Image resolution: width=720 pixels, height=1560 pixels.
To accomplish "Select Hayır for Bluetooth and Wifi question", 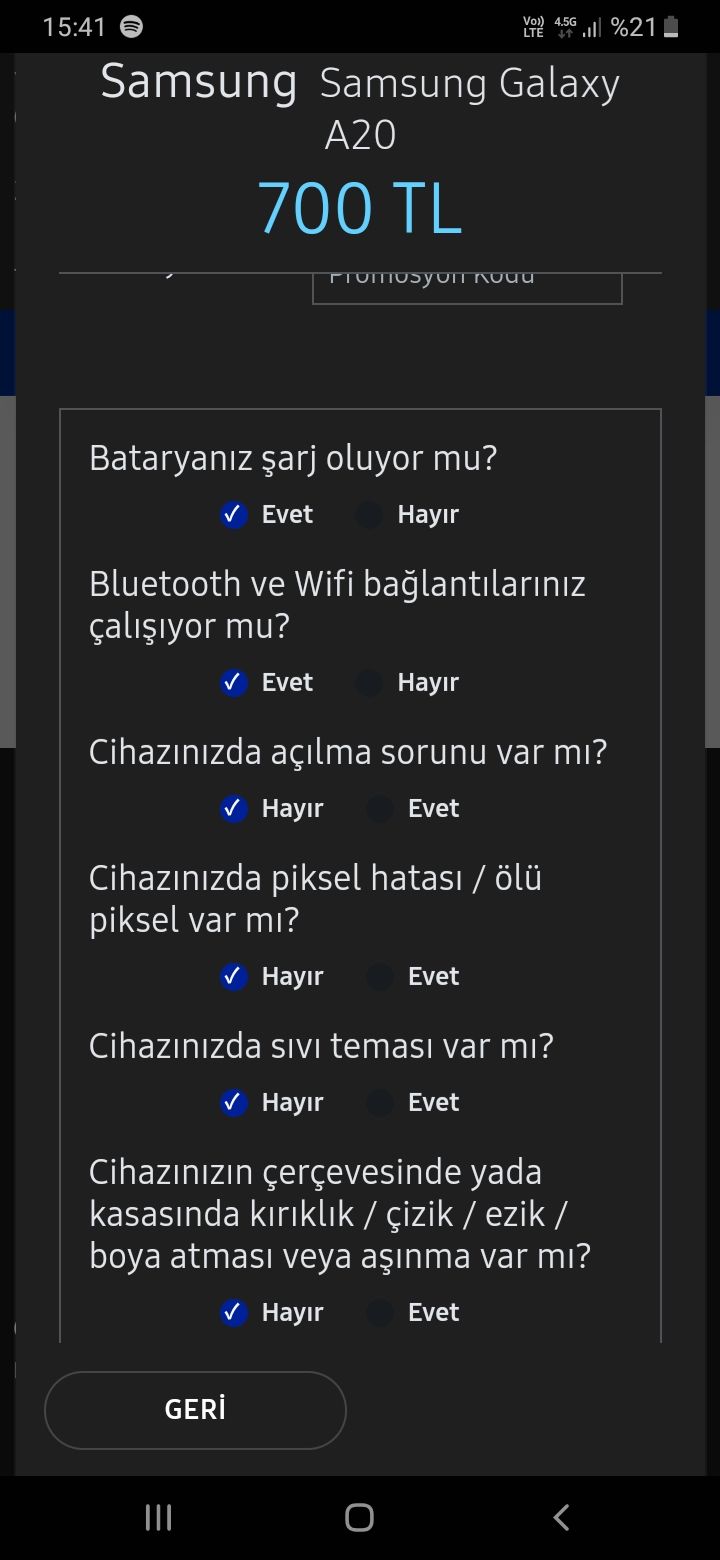I will [370, 683].
